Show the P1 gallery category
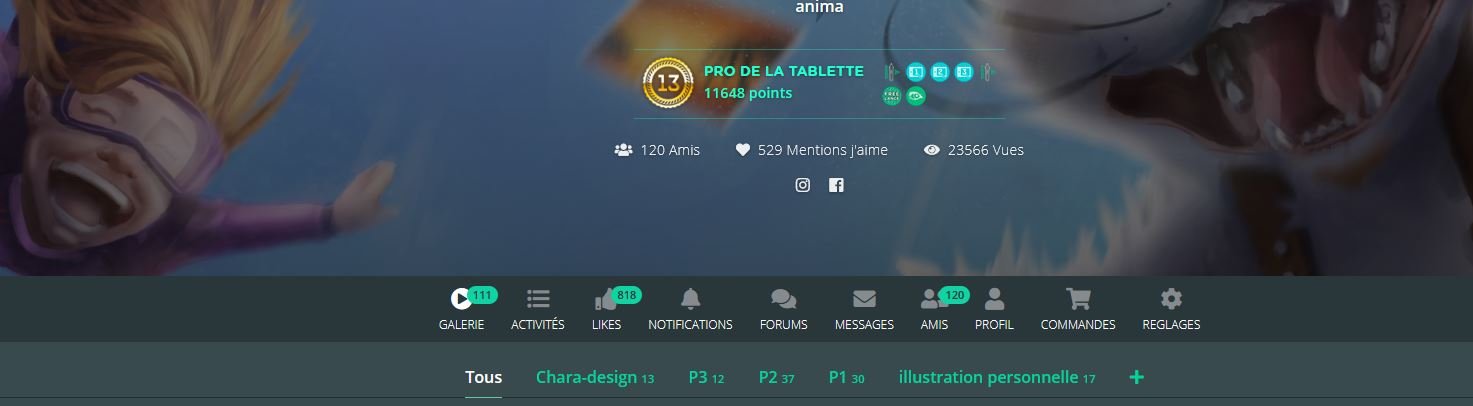The image size is (1473, 406). [846, 377]
